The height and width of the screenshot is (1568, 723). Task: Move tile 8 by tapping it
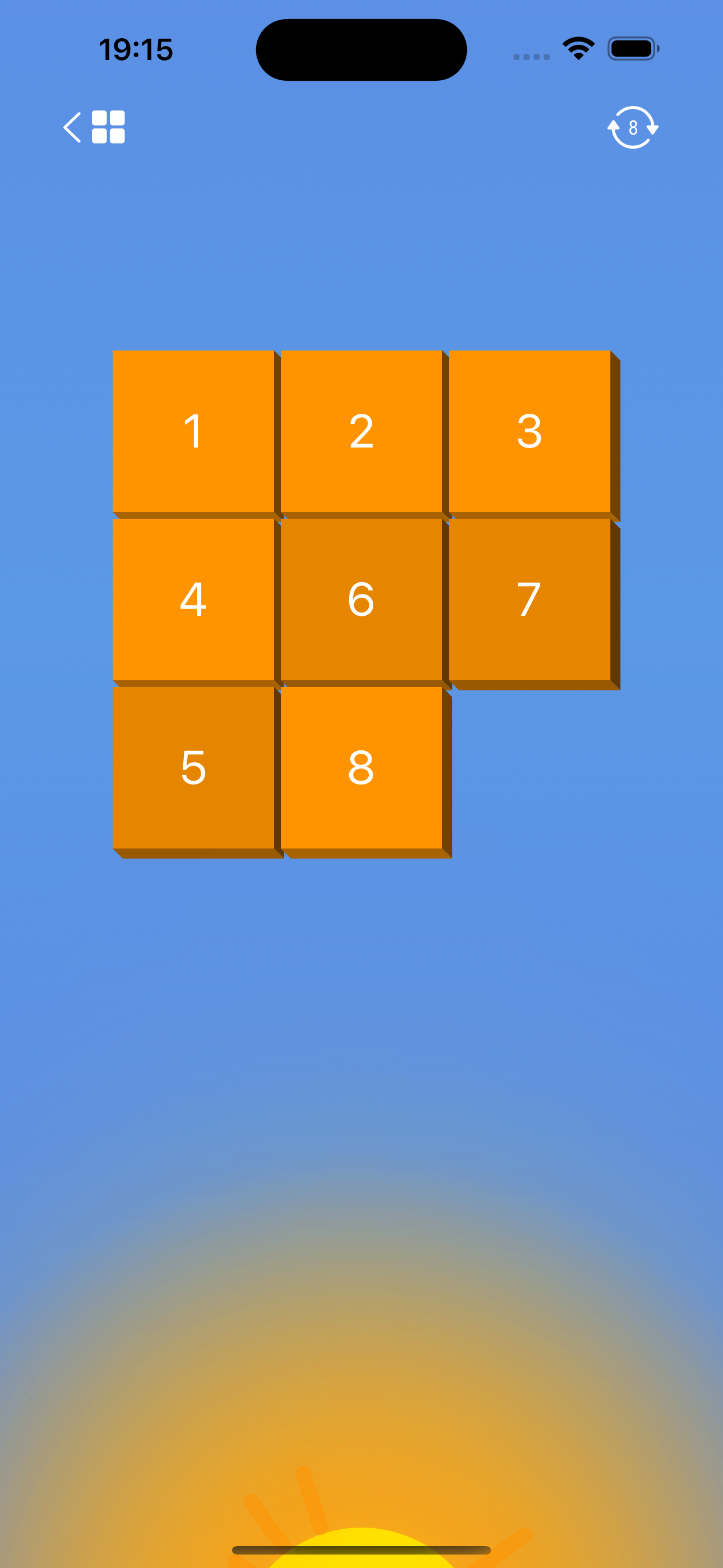coord(361,767)
